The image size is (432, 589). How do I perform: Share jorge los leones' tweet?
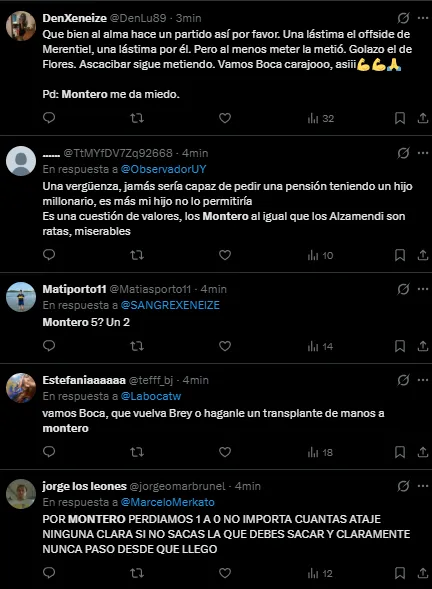(423, 573)
